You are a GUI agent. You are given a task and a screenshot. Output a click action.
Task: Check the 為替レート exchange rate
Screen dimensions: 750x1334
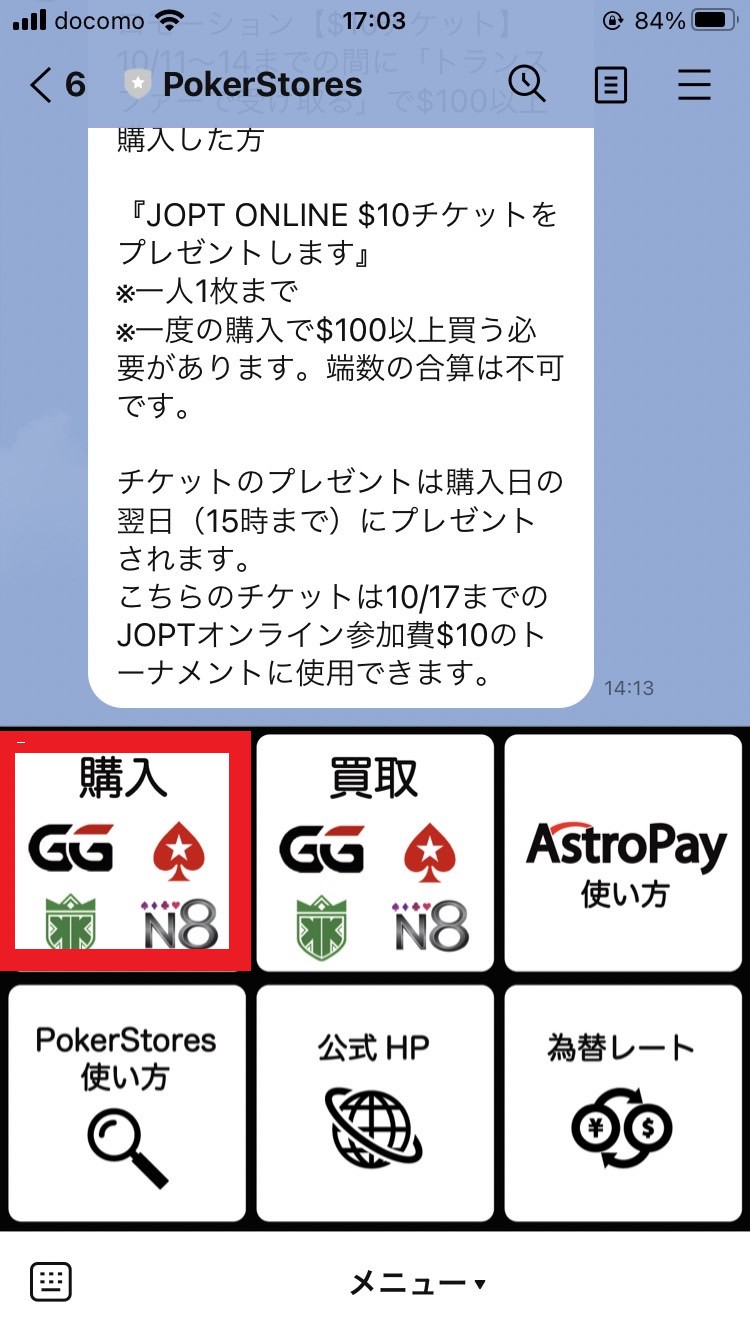(x=625, y=1097)
